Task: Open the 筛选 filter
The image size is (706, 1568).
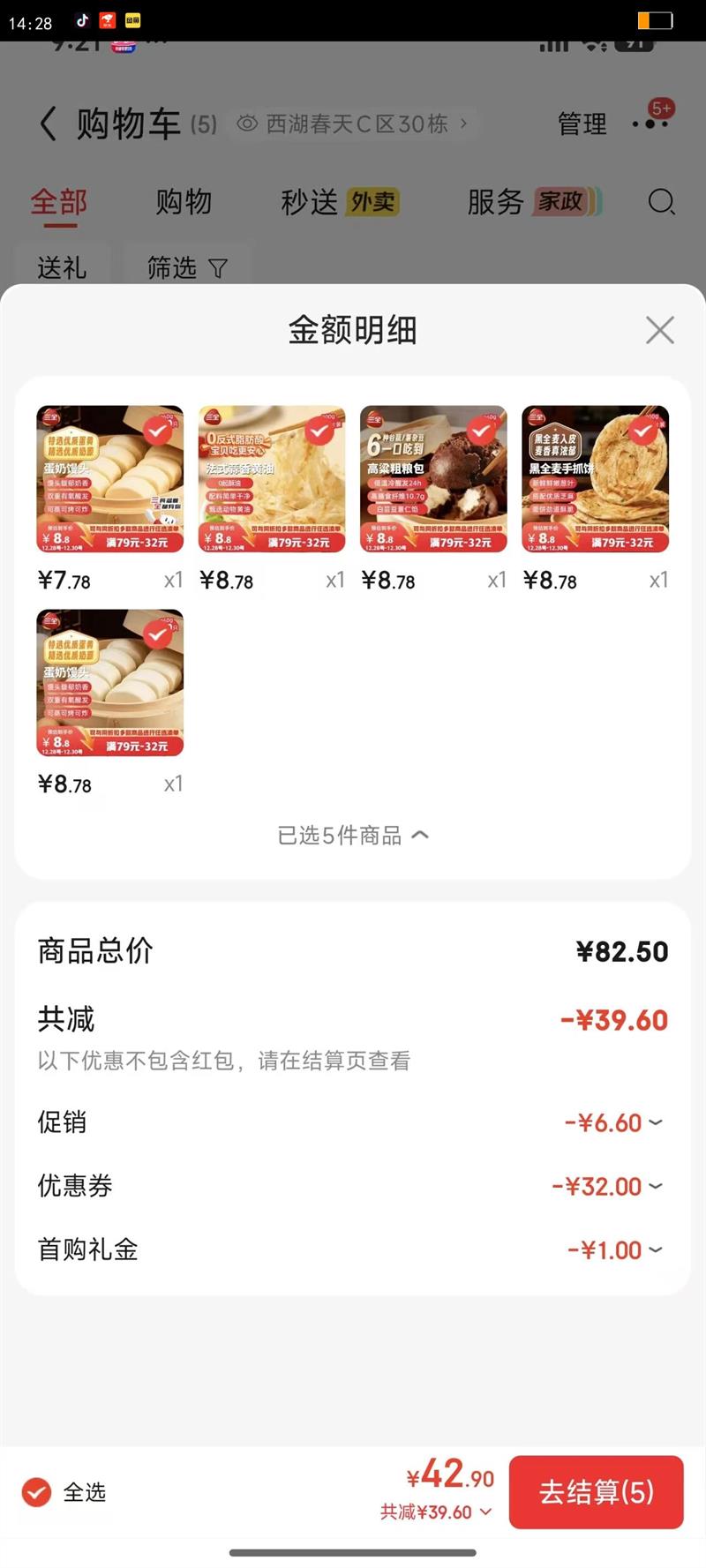Action: (187, 267)
